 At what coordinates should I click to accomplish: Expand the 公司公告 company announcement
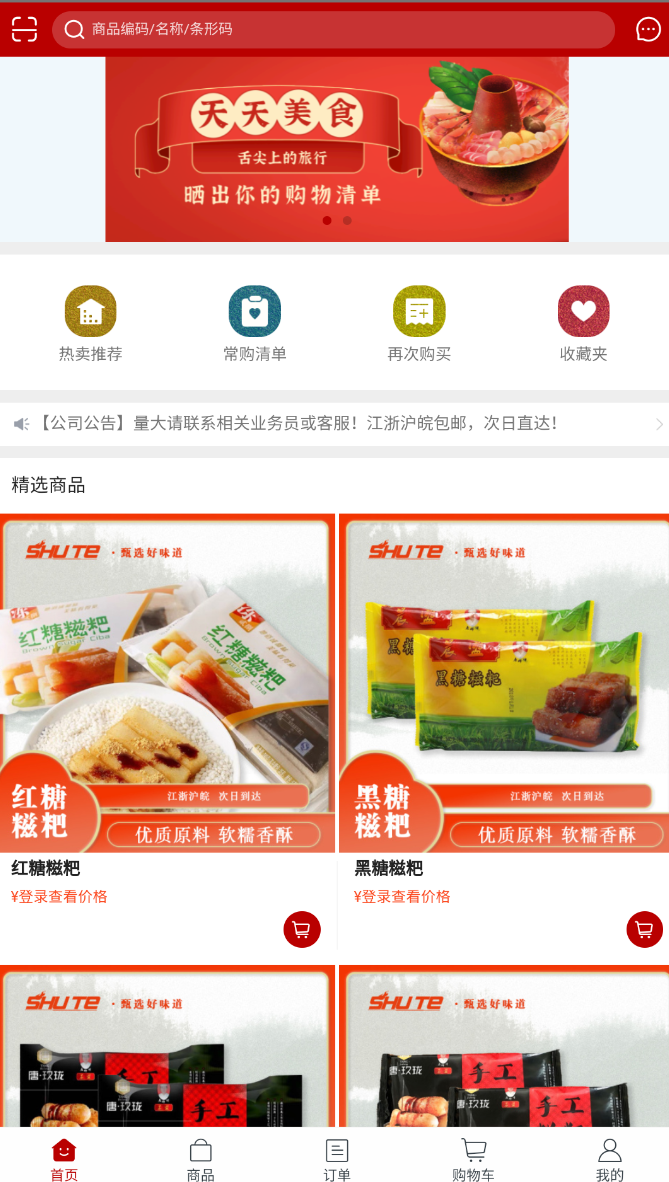(334, 424)
